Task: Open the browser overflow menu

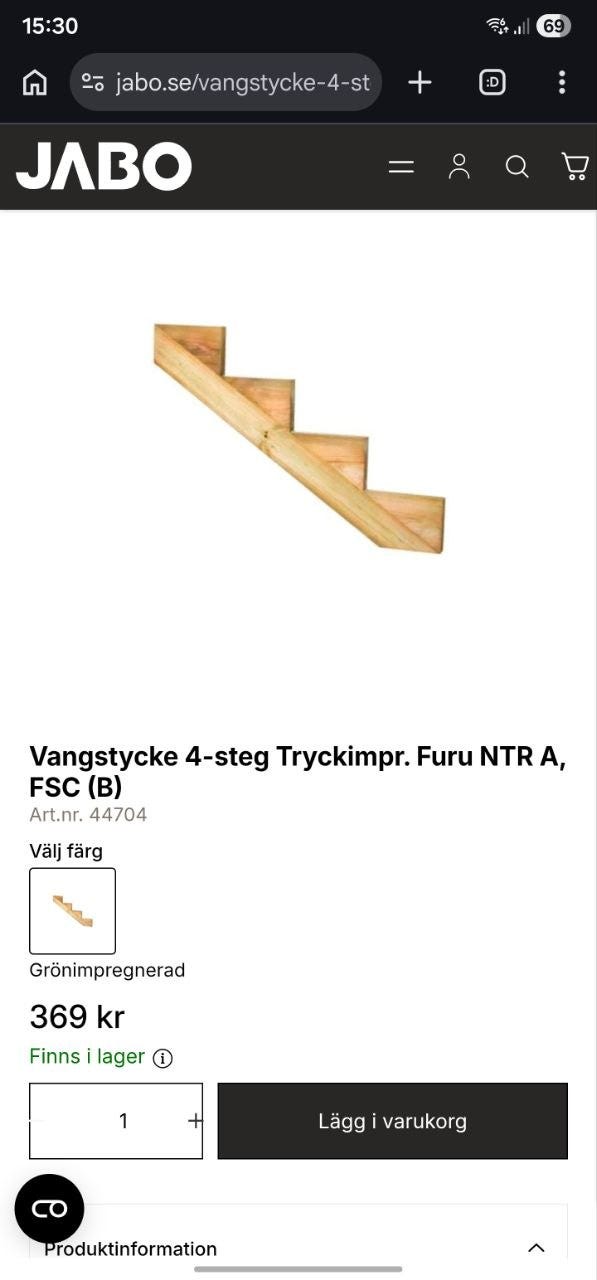Action: [x=562, y=82]
